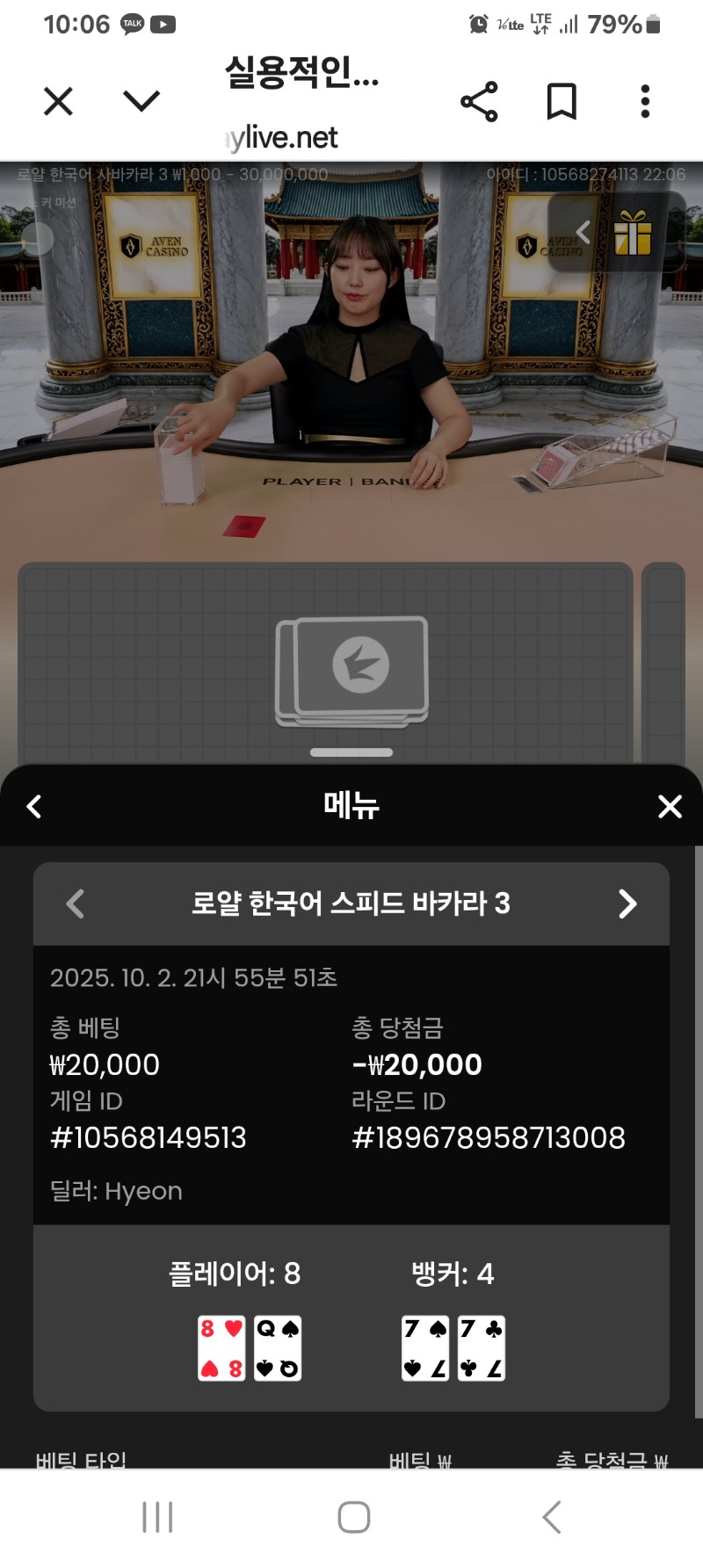Minimize the browser with the down chevron
This screenshot has height=1568, width=703.
tap(141, 101)
